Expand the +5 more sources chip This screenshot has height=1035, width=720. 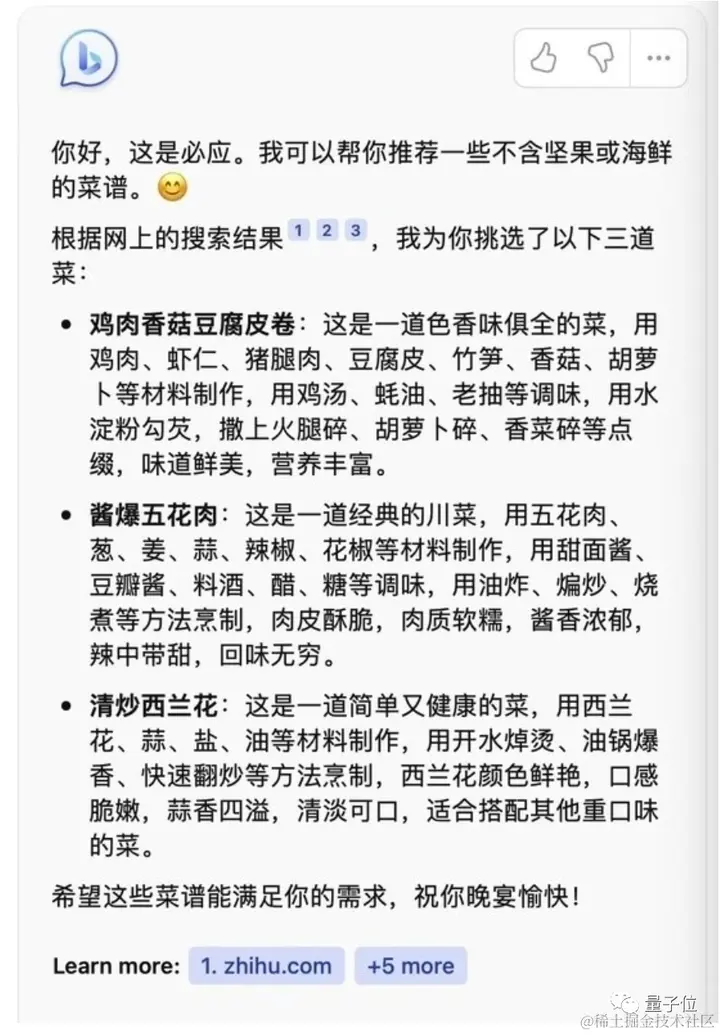coord(410,966)
